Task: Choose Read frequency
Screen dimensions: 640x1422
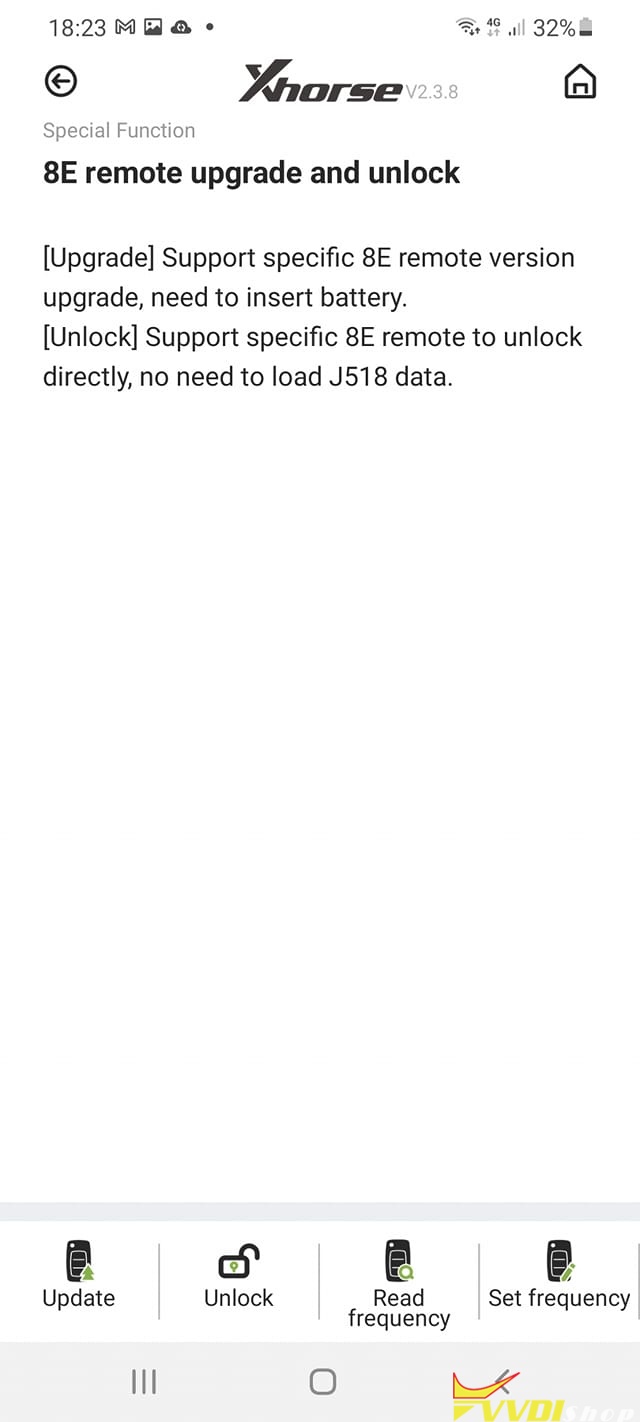Action: [399, 1284]
